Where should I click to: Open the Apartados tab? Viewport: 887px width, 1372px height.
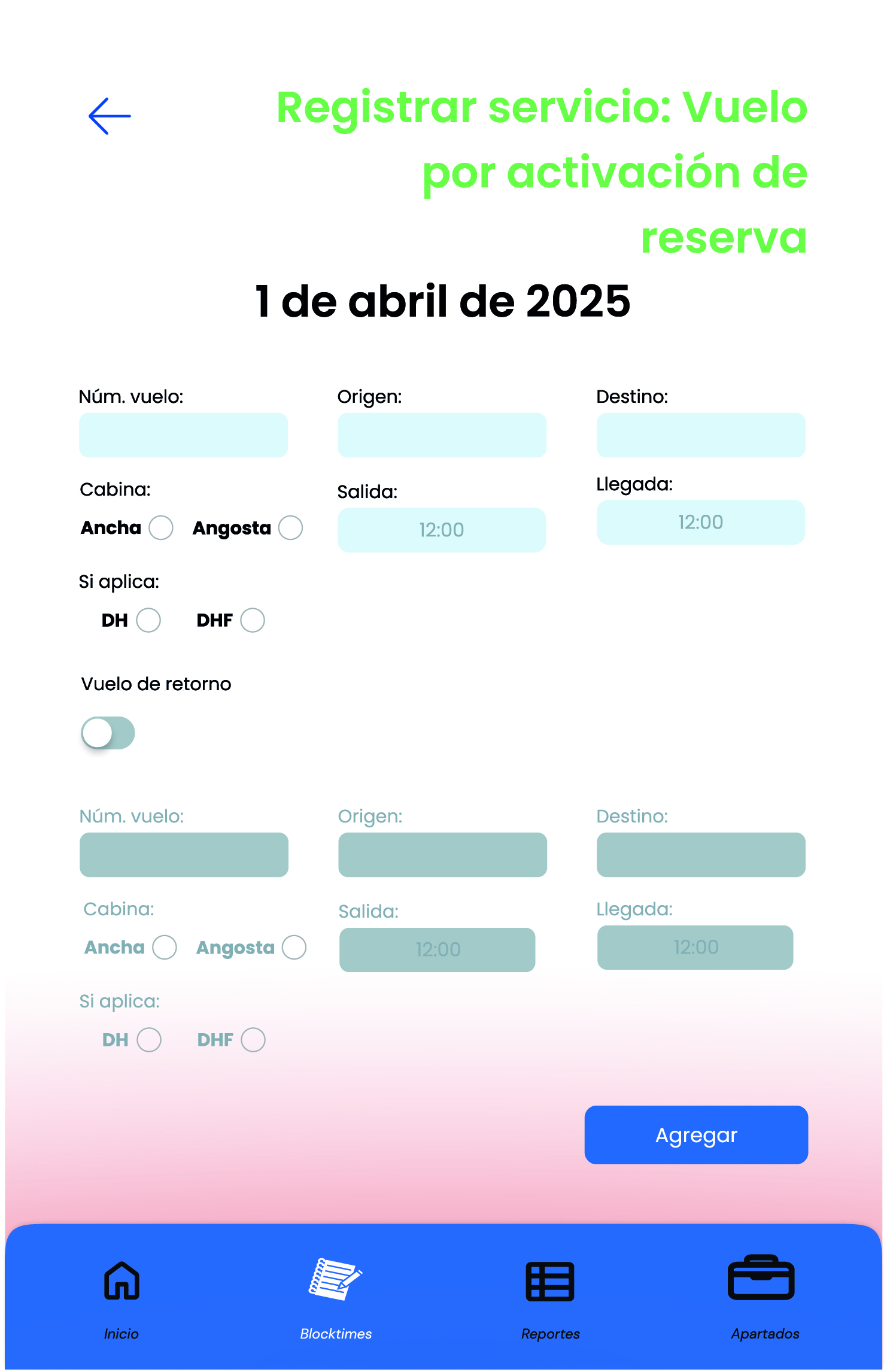pos(764,1298)
